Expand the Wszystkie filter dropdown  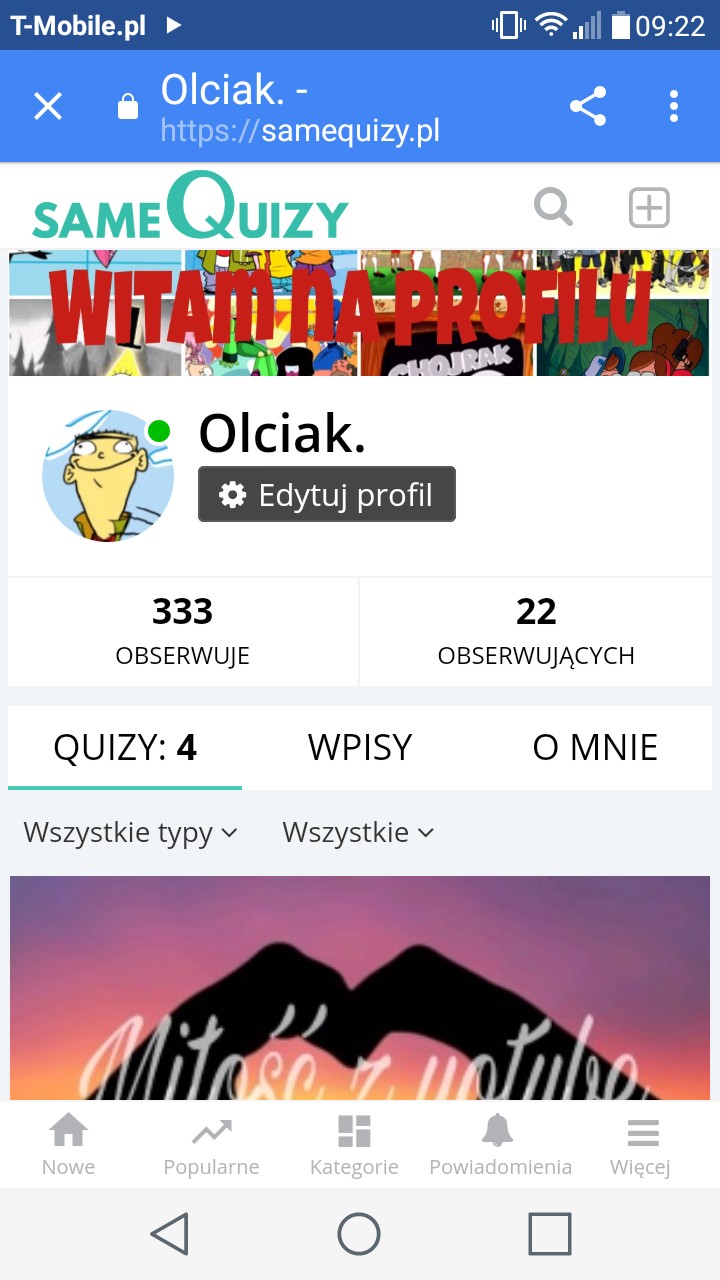(358, 832)
